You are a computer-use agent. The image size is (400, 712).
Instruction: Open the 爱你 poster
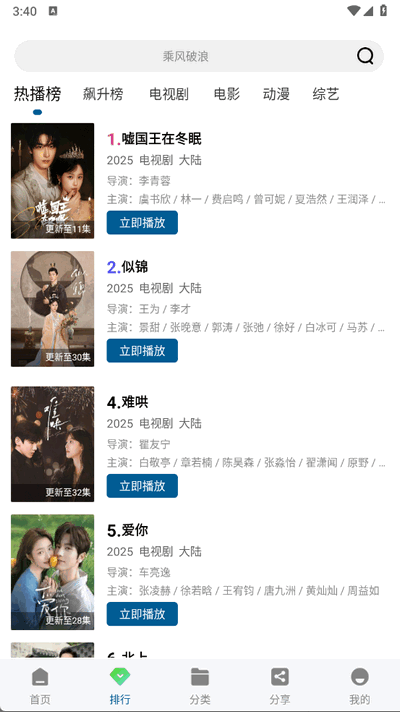coord(53,572)
